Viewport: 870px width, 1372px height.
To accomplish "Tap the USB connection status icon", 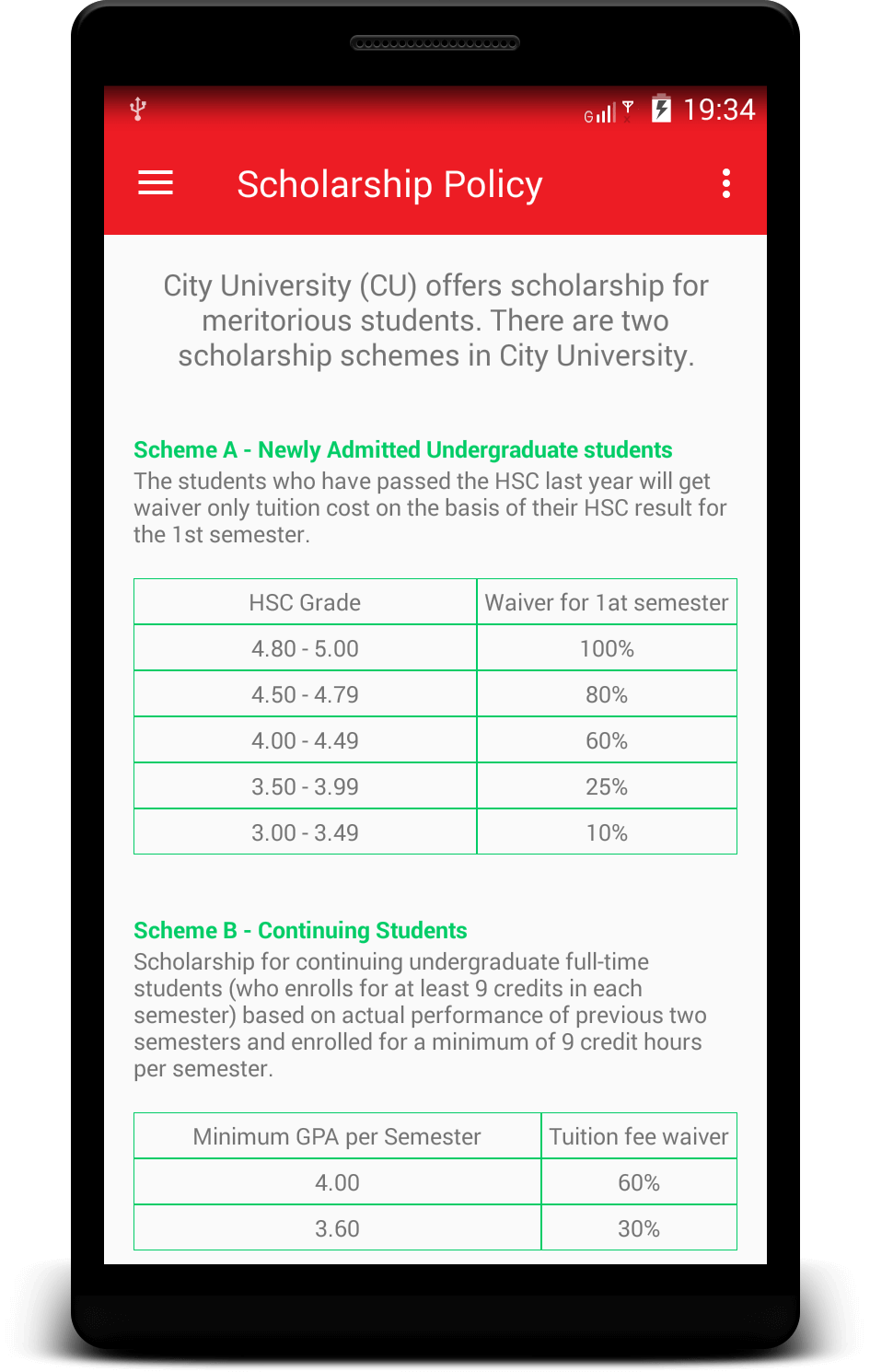I will pyautogui.click(x=138, y=108).
